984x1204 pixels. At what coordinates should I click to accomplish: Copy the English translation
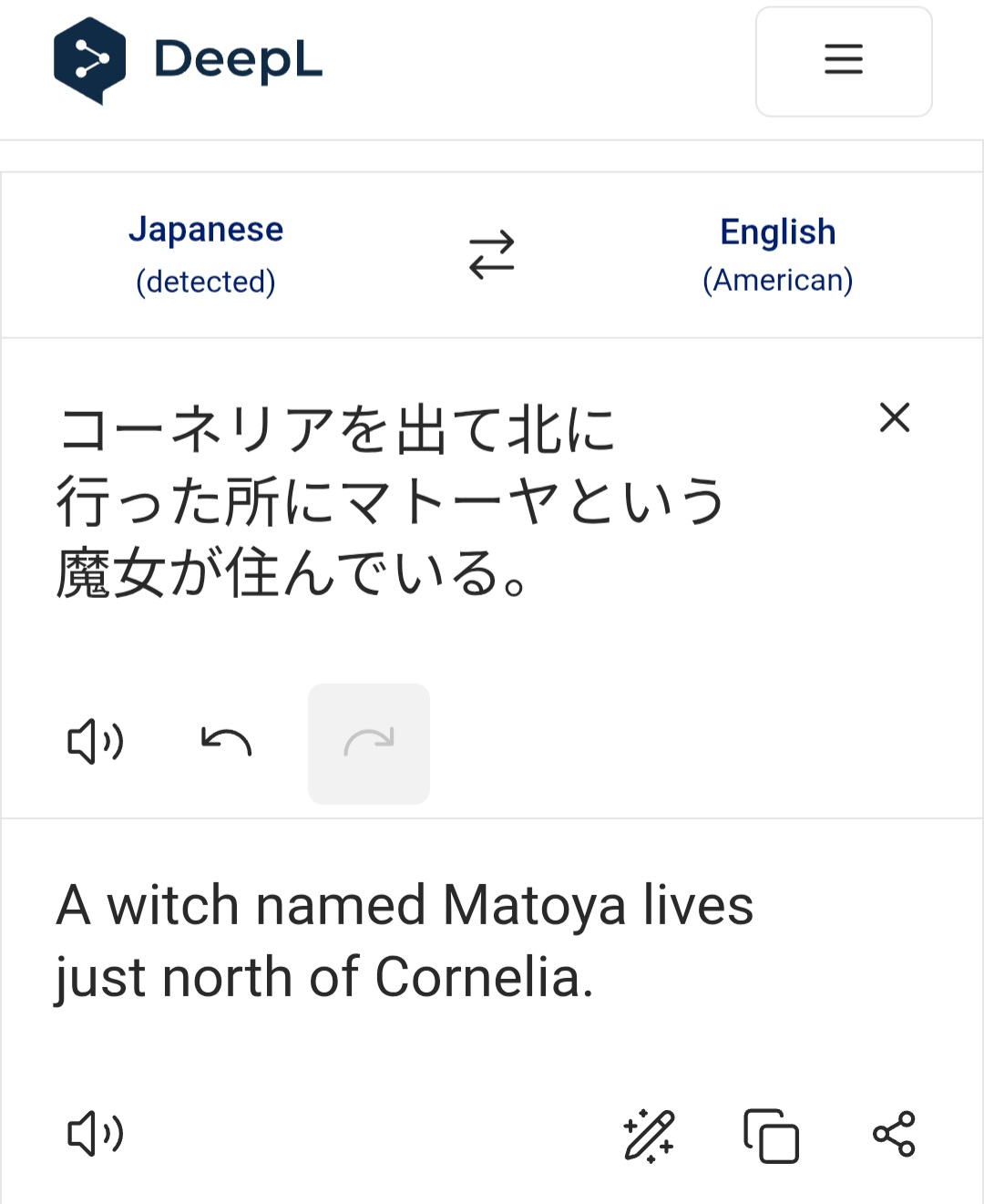click(x=771, y=1136)
